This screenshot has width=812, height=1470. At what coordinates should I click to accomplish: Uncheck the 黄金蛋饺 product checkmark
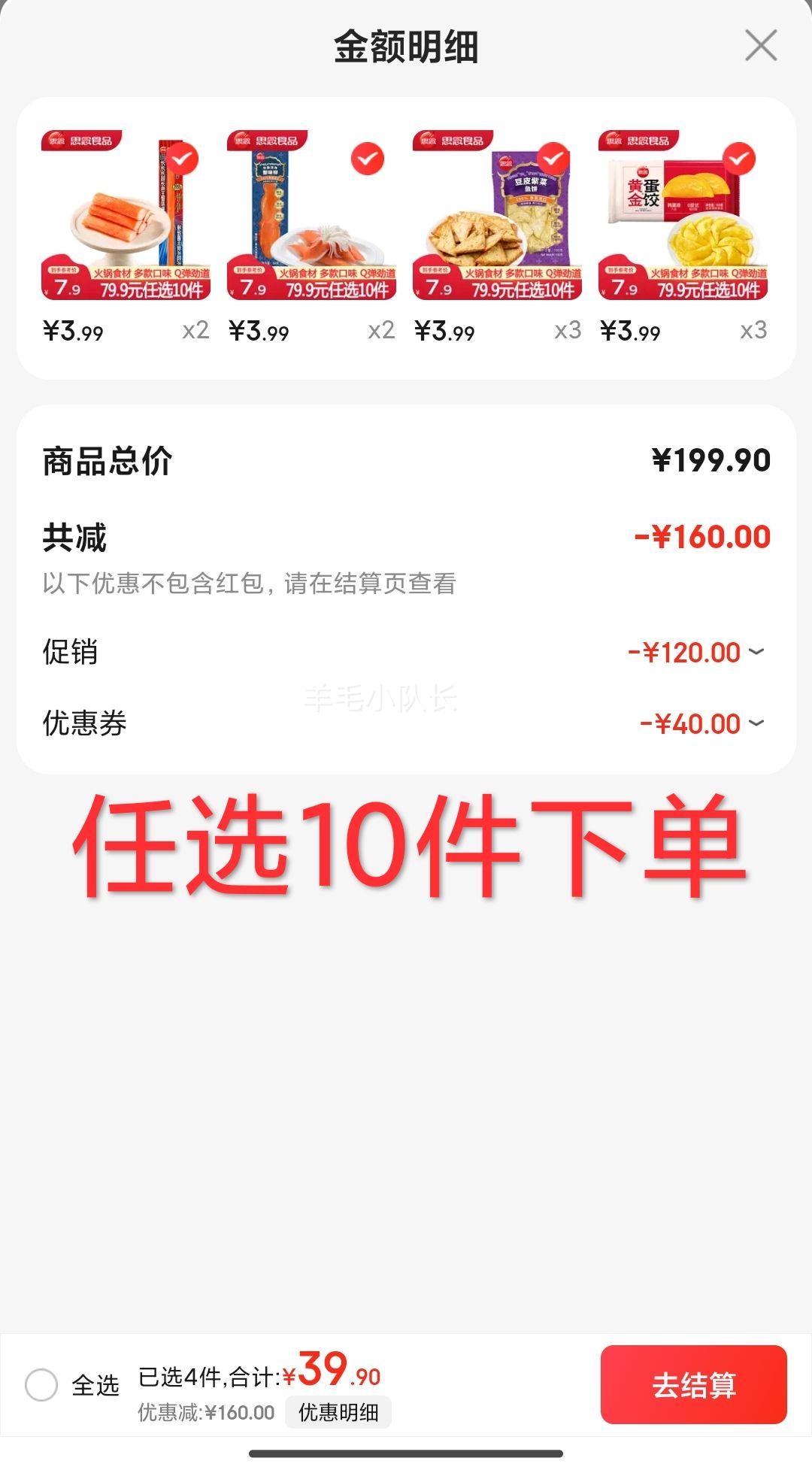[x=739, y=159]
